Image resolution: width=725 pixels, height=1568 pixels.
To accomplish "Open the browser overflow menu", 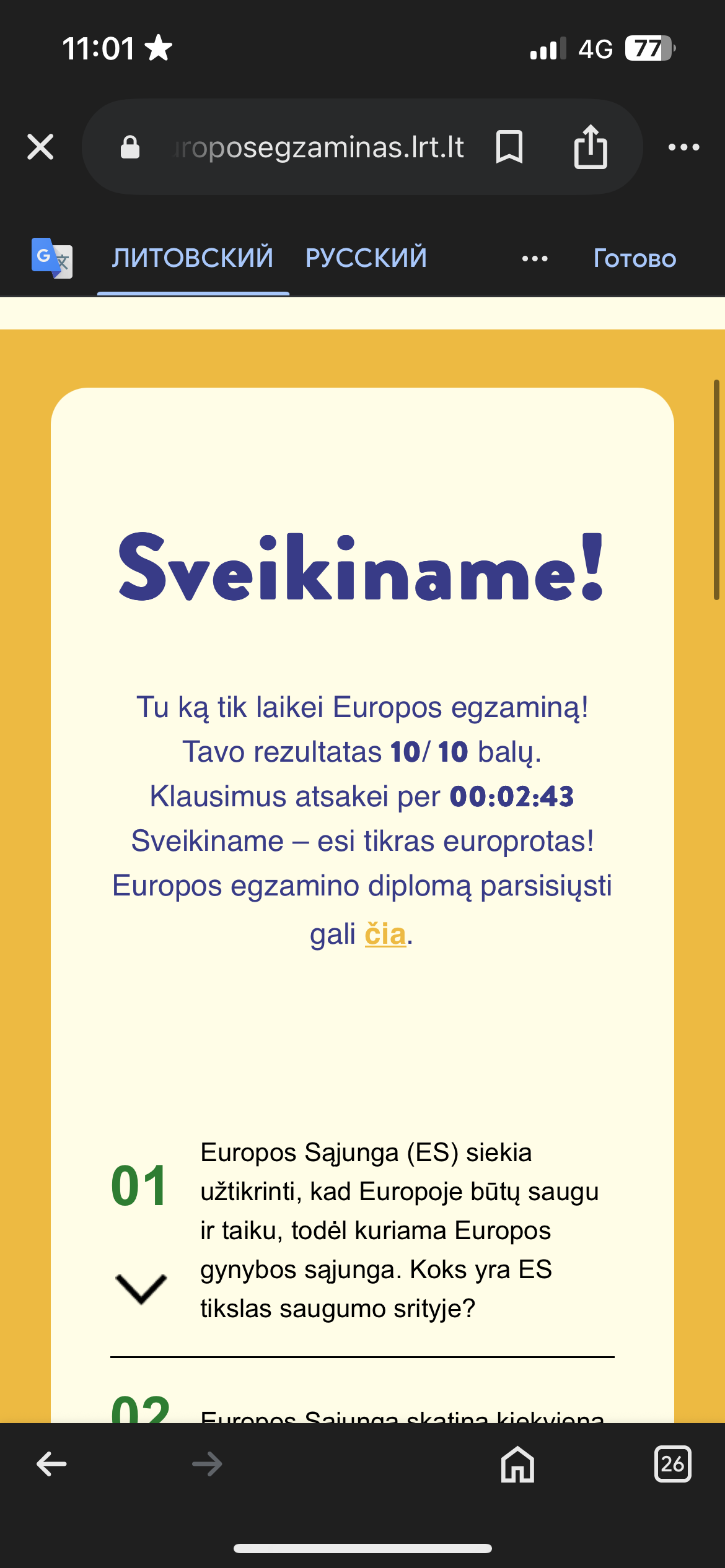I will click(x=683, y=147).
